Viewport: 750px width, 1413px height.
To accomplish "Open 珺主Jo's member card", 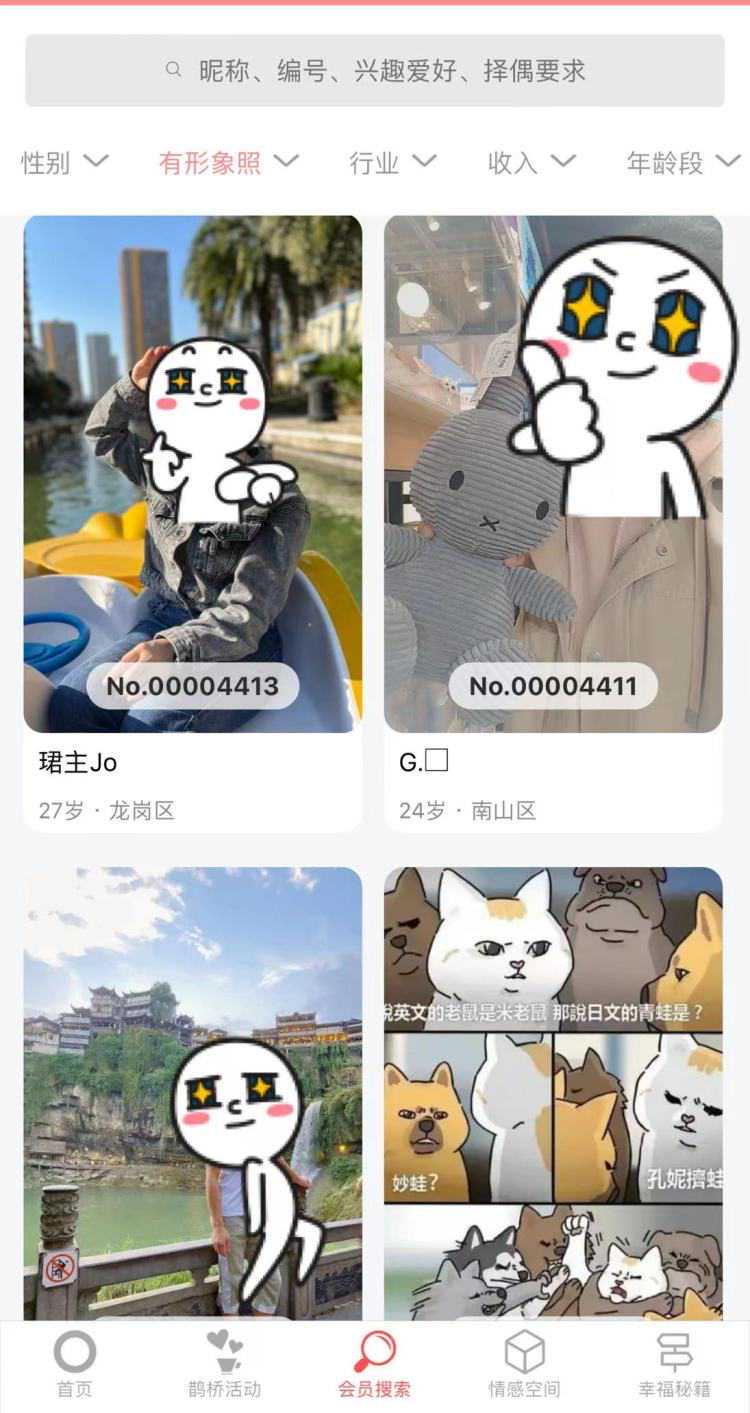I will (193, 520).
